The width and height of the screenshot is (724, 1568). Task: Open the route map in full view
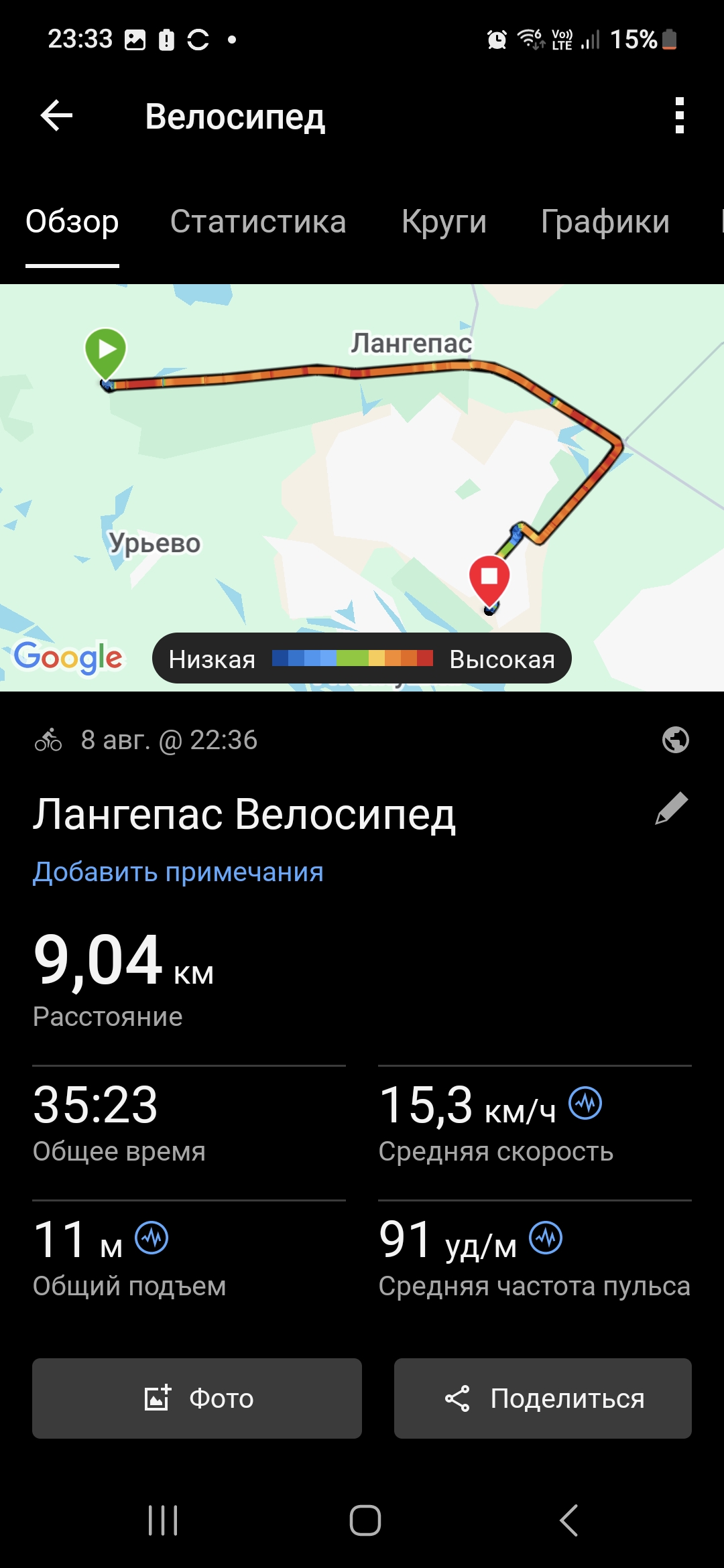[x=362, y=487]
